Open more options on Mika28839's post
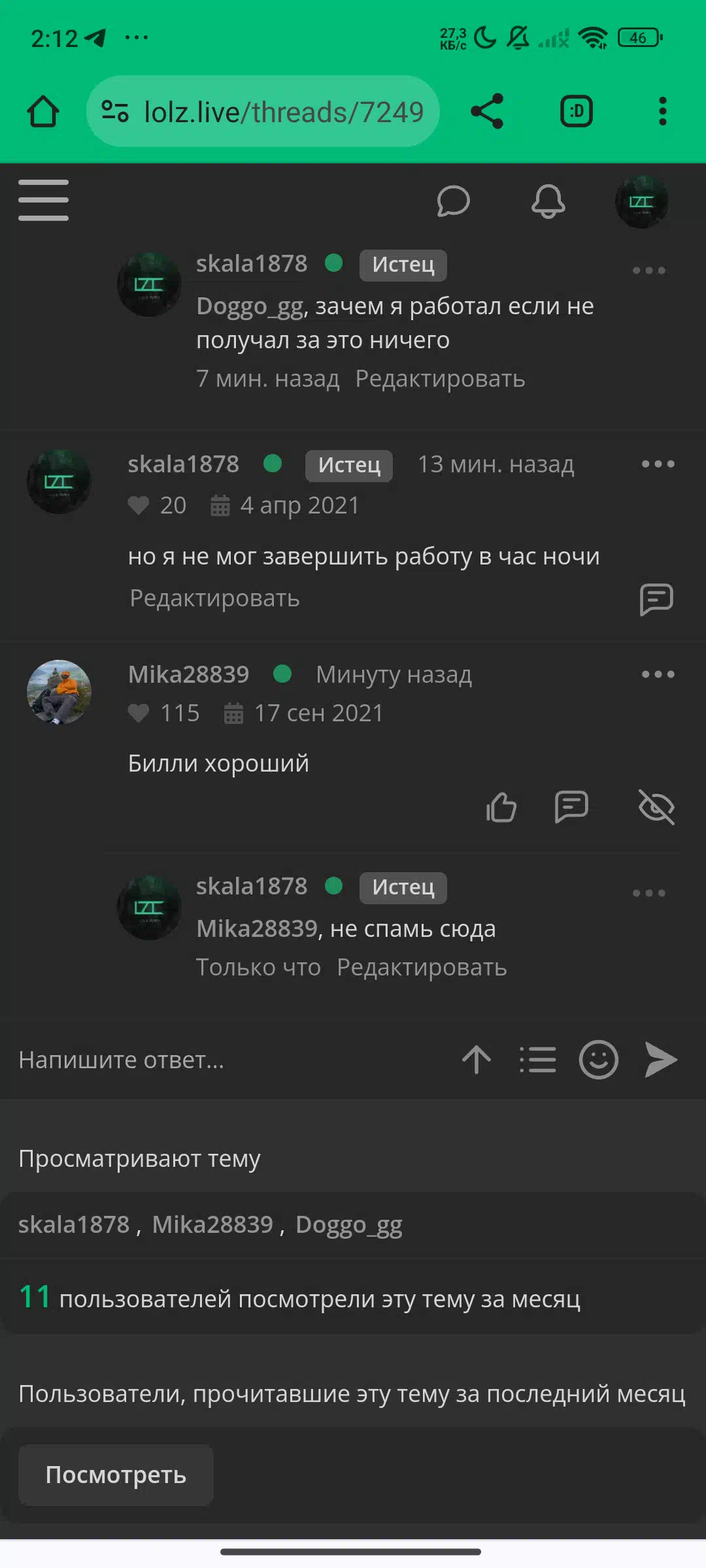This screenshot has width=706, height=1568. click(x=658, y=674)
